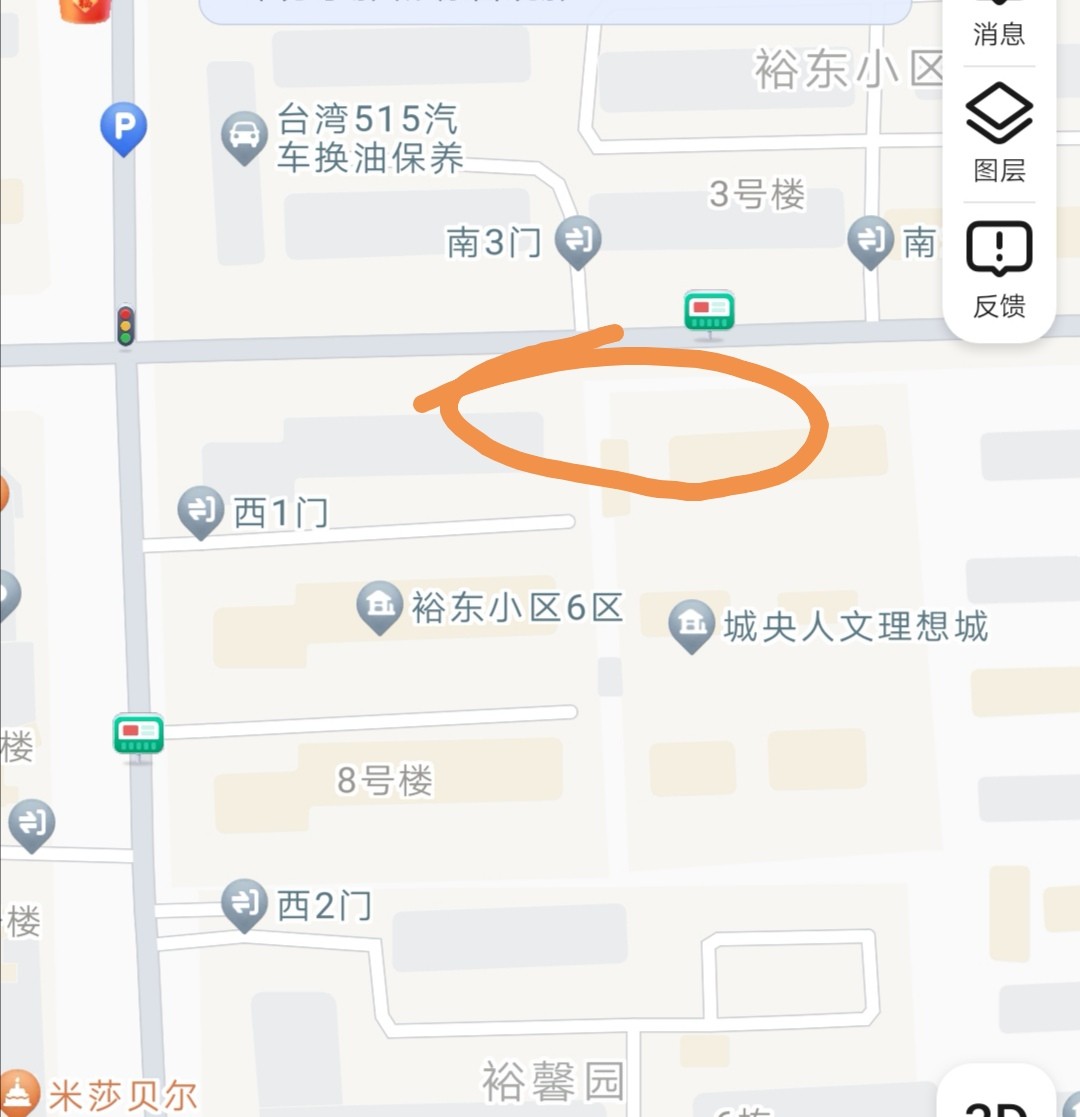Tap the bus stop beside 8号楼 road
The height and width of the screenshot is (1117, 1080).
tap(138, 737)
